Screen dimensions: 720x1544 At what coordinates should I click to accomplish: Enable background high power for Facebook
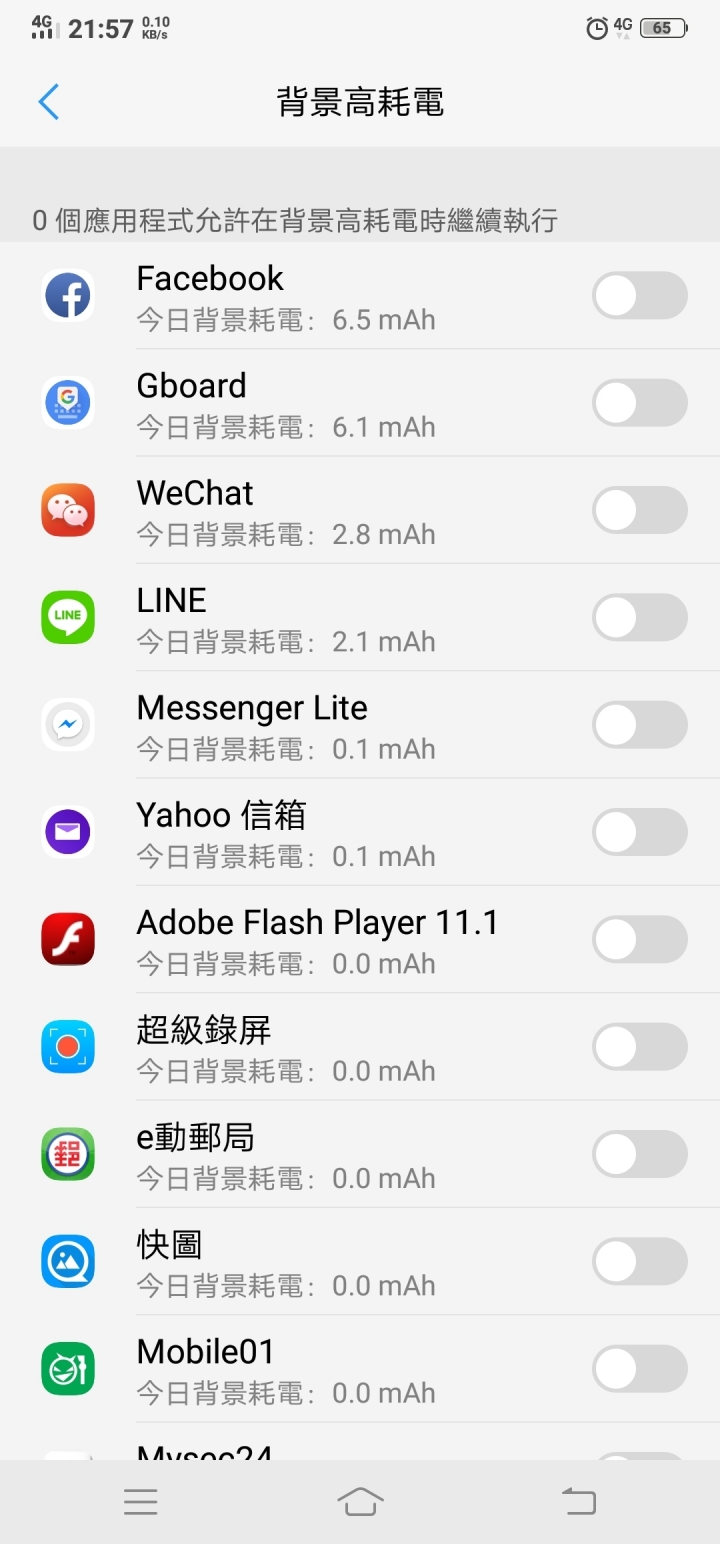(640, 296)
